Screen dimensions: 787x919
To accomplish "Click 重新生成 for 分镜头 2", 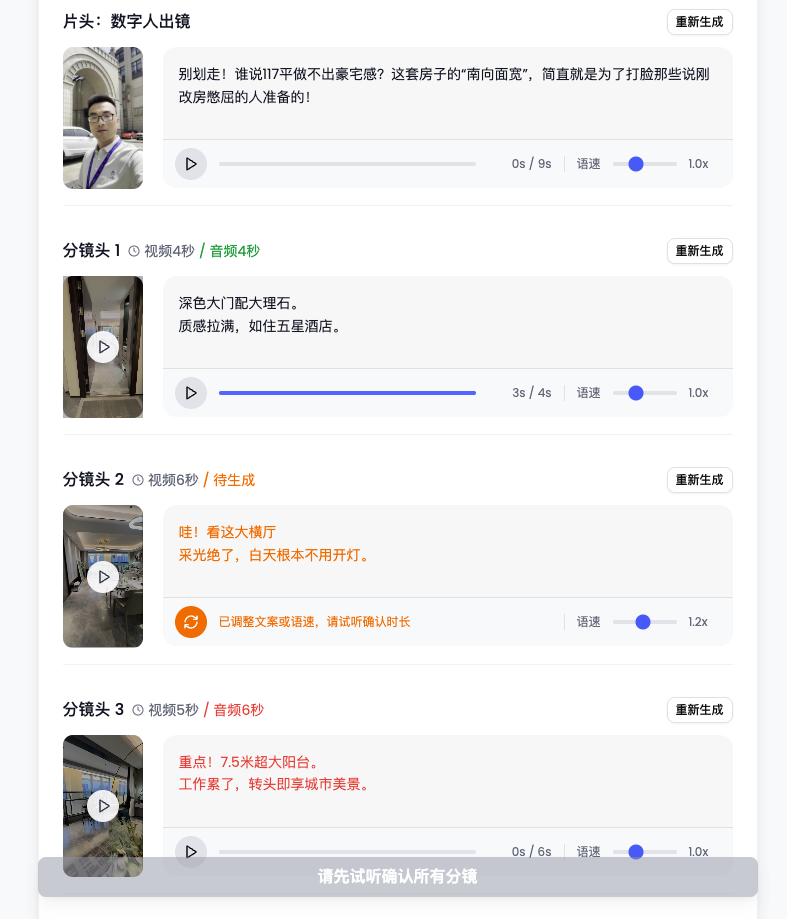I will point(699,480).
